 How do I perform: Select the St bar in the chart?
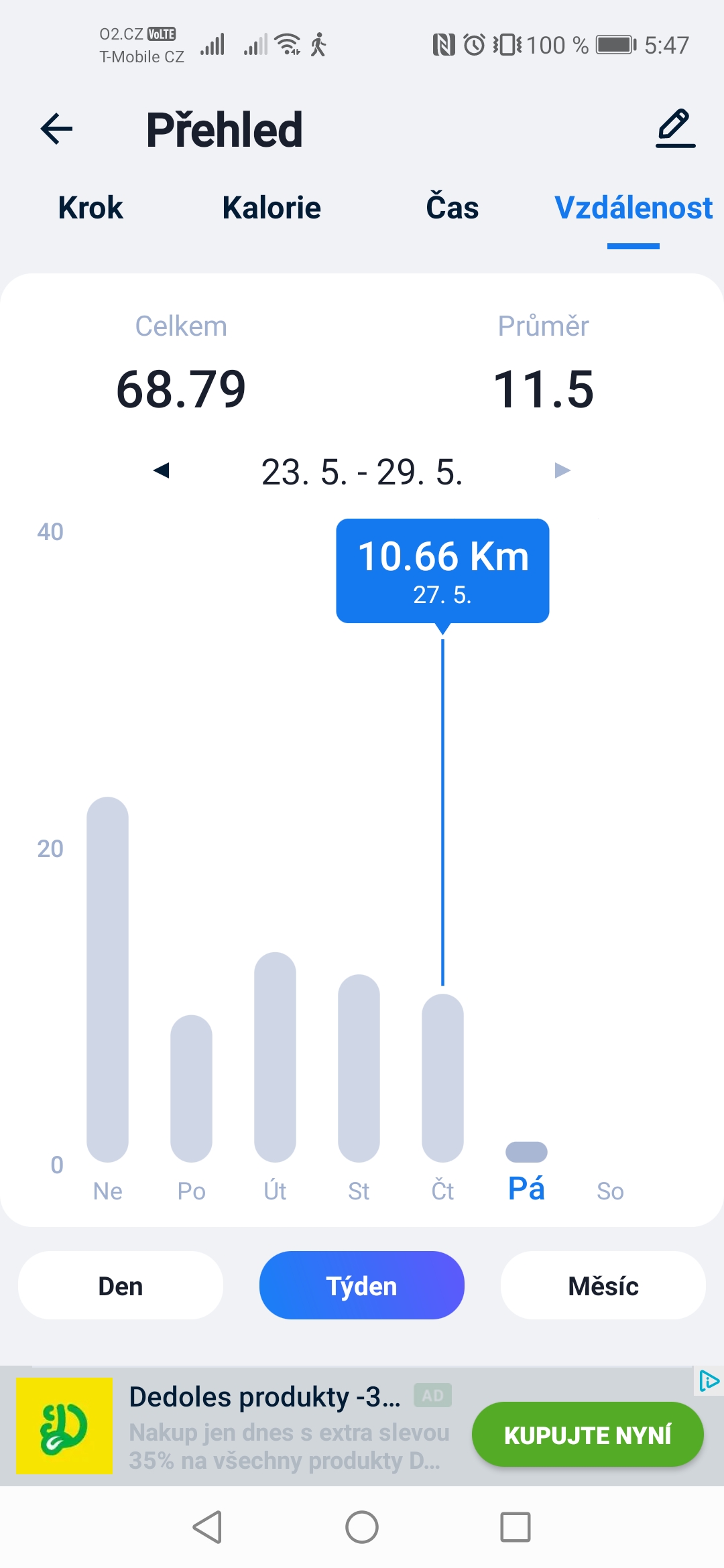pos(359,1068)
